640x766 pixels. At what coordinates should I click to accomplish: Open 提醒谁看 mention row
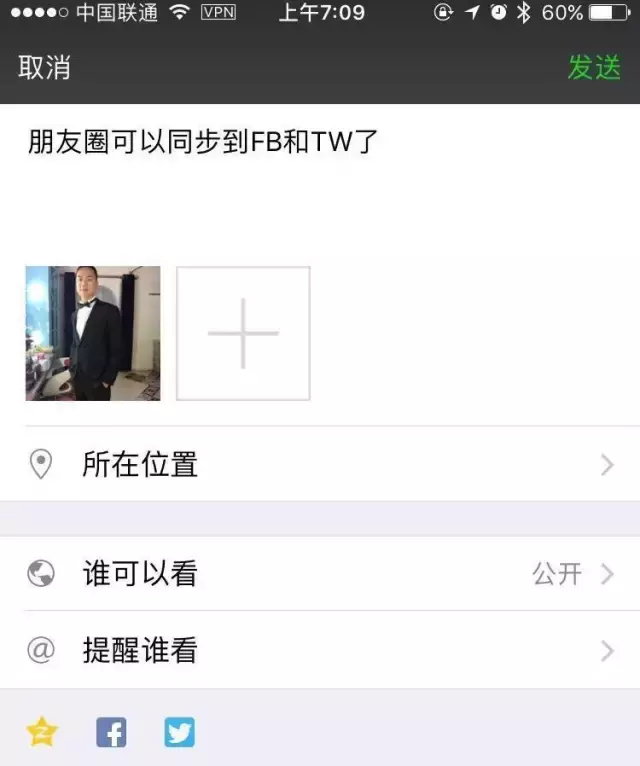[x=320, y=650]
